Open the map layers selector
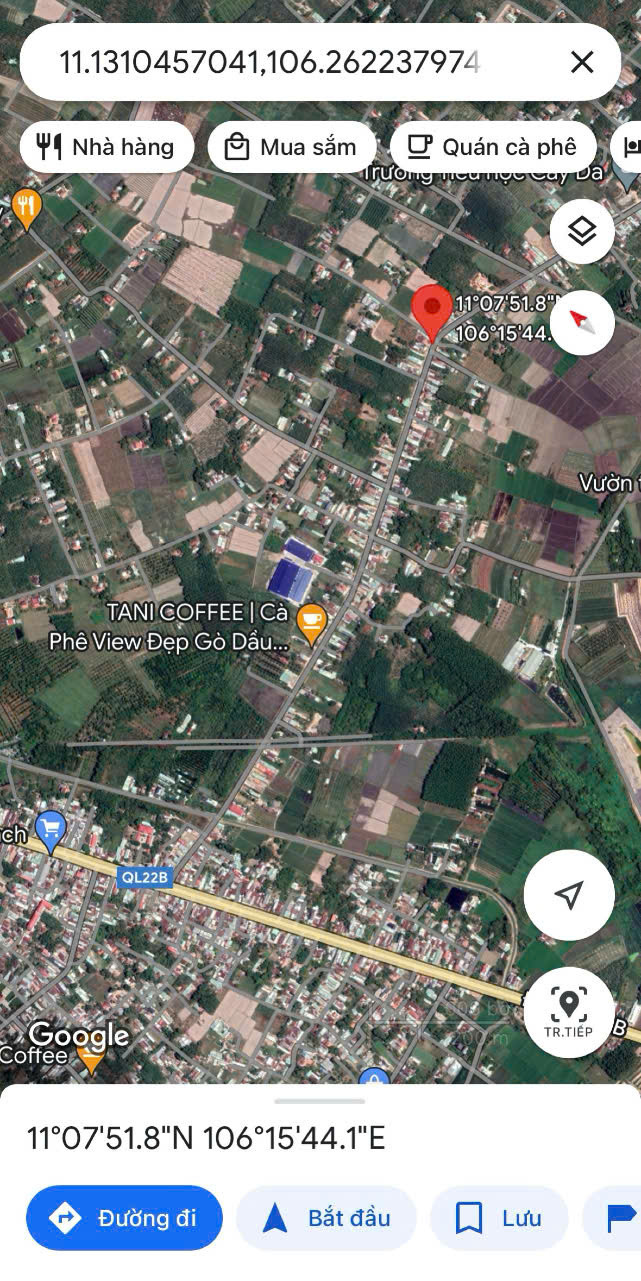 click(582, 232)
